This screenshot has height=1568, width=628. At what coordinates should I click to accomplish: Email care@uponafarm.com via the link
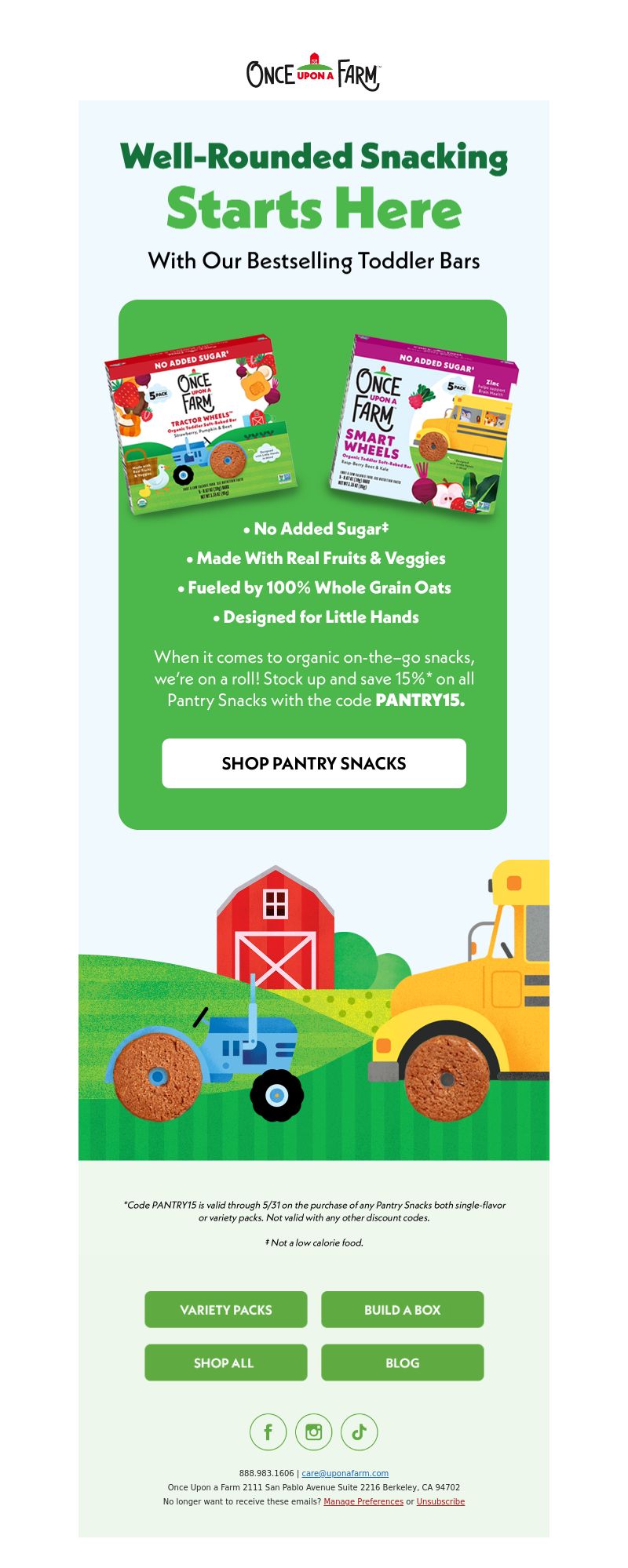click(x=345, y=1473)
